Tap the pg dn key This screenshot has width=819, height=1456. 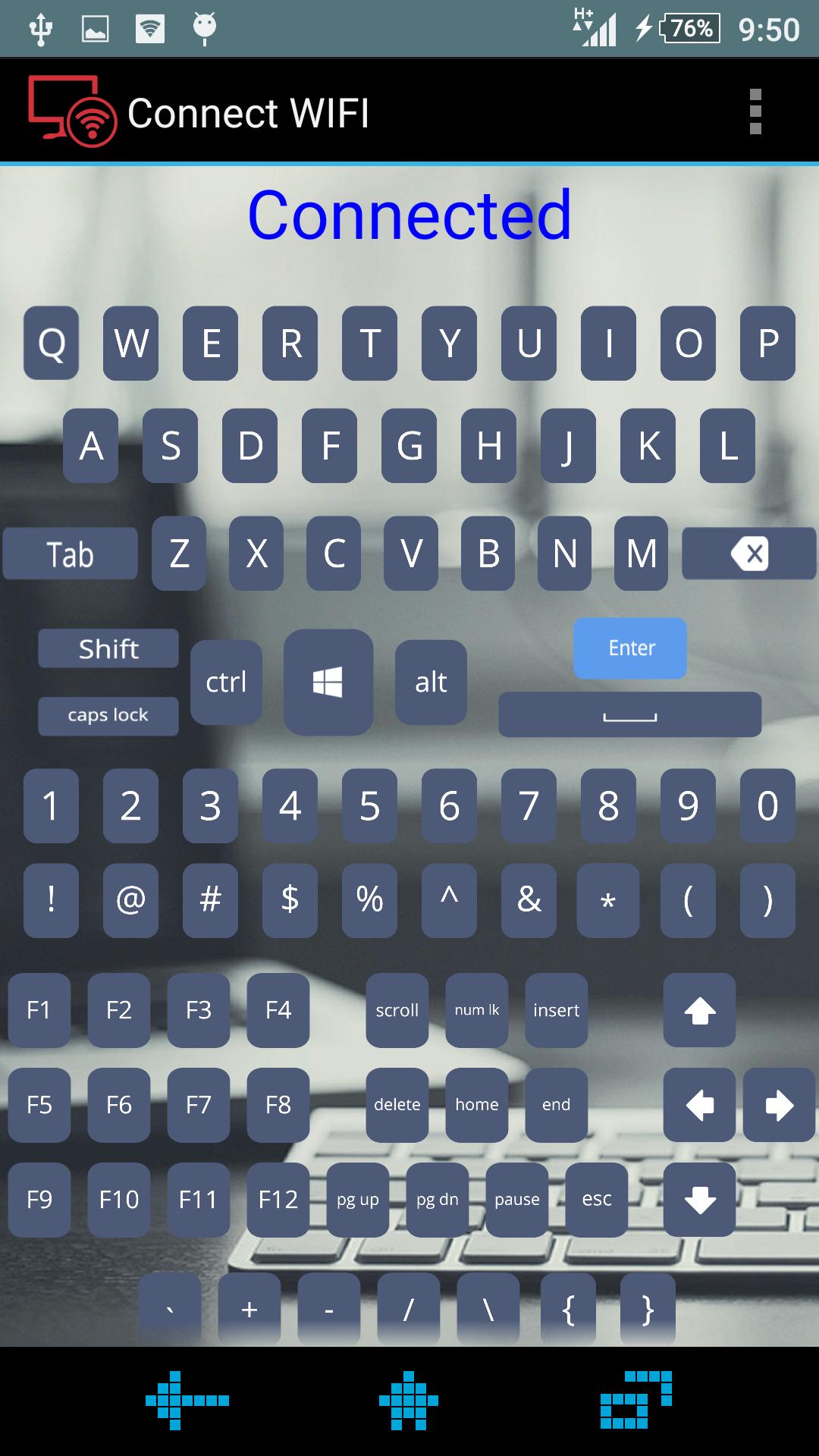[x=438, y=1199]
